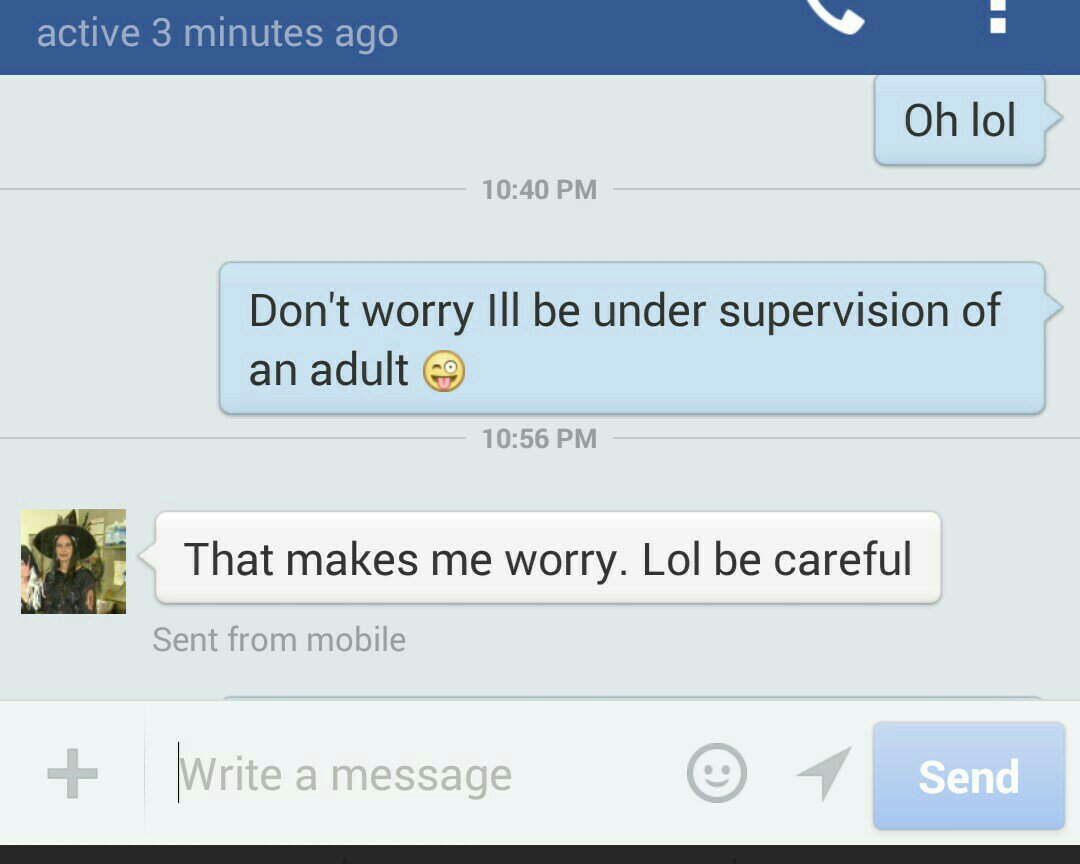
Task: Hit the Send button
Action: coord(968,776)
